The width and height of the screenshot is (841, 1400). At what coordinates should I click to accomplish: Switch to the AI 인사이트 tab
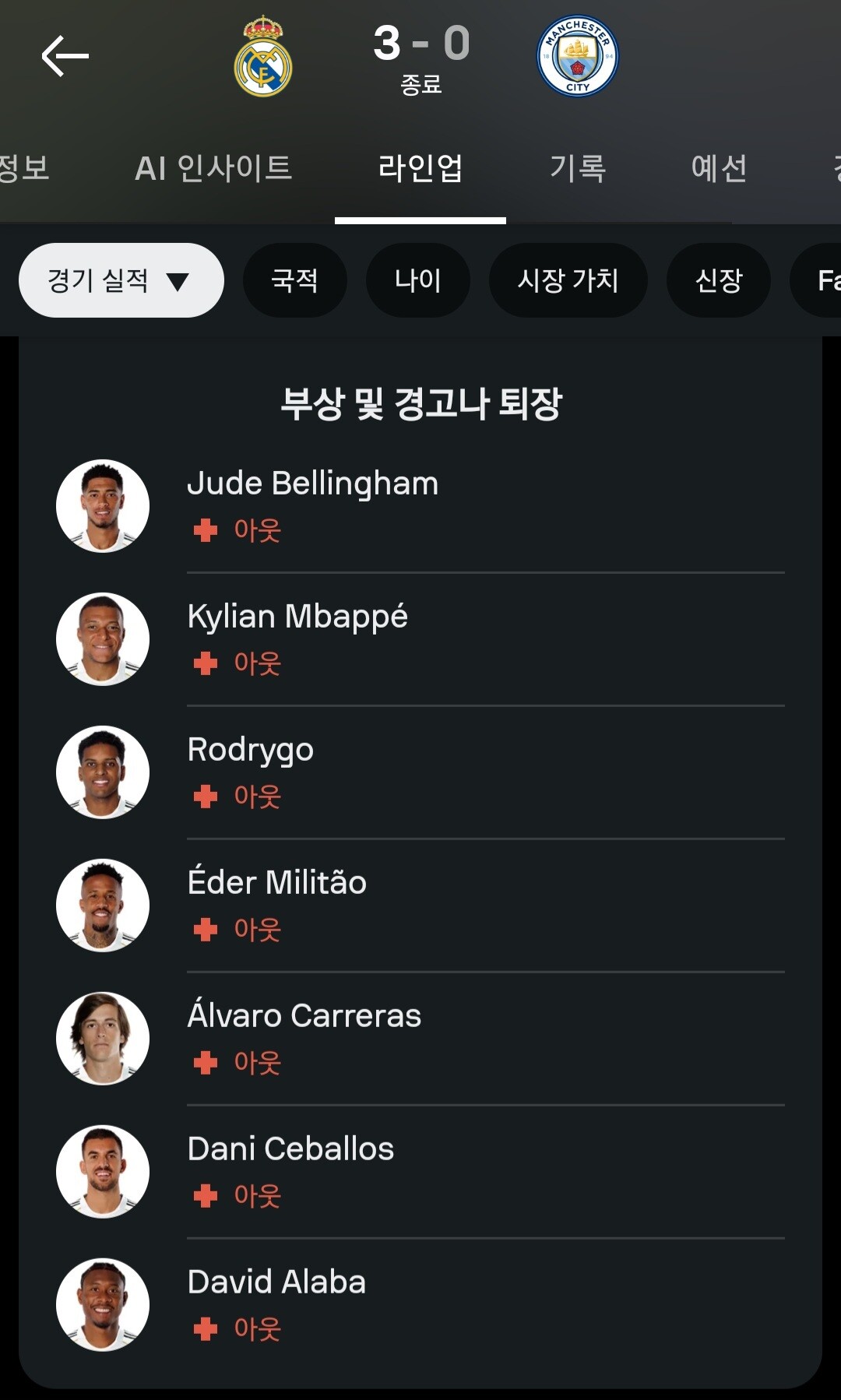tap(213, 168)
